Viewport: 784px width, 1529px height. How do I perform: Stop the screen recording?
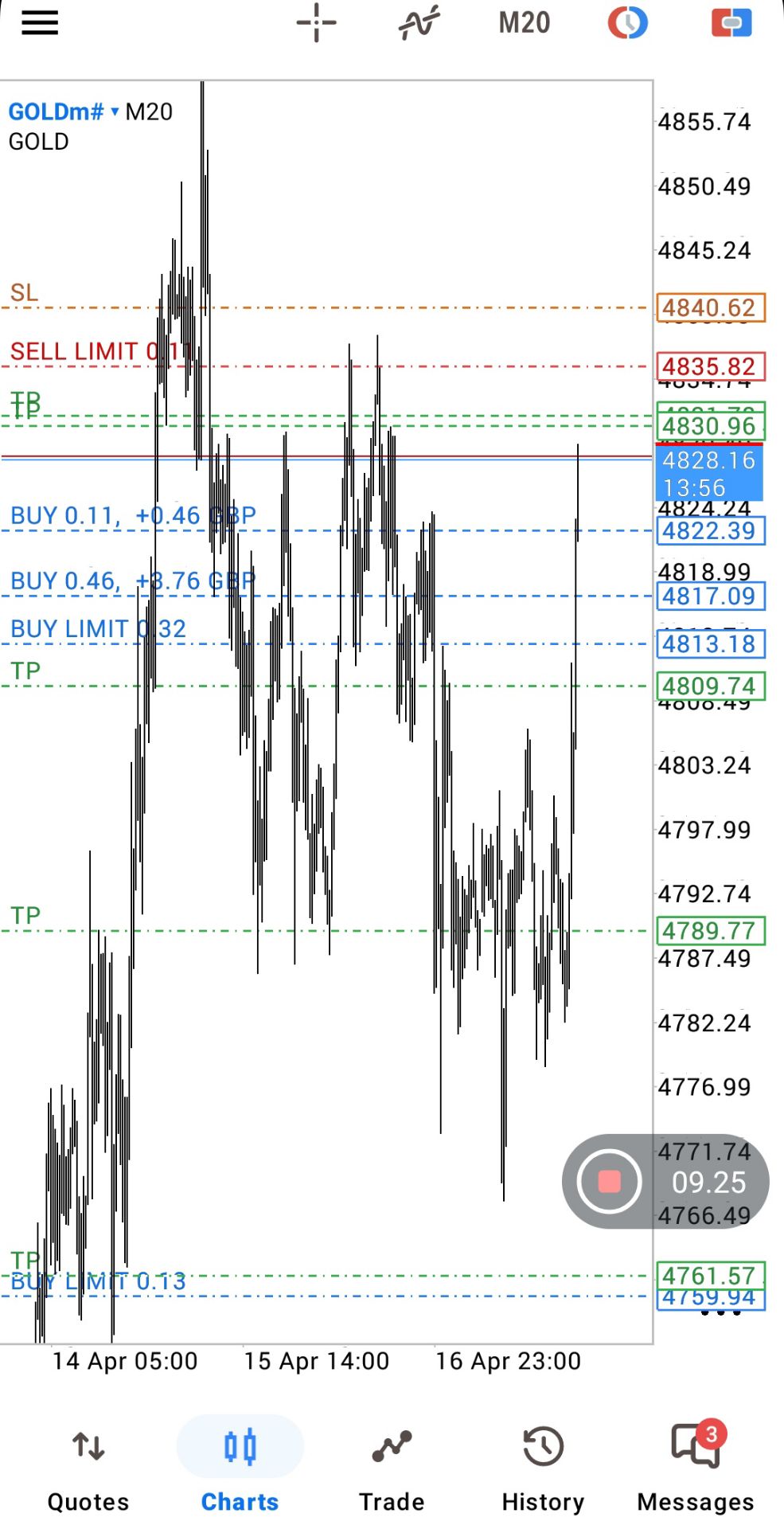tap(609, 1181)
